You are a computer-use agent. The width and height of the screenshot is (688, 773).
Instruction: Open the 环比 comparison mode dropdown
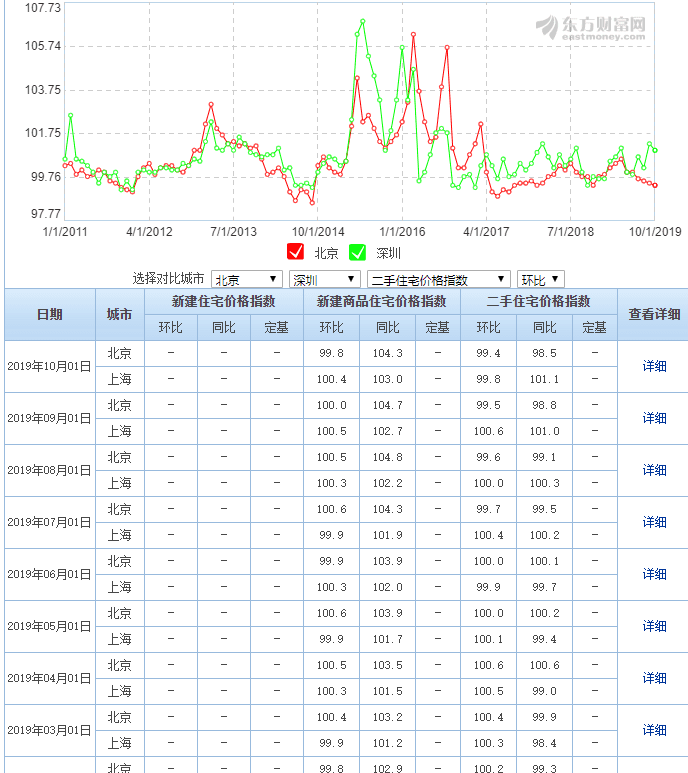point(541,279)
